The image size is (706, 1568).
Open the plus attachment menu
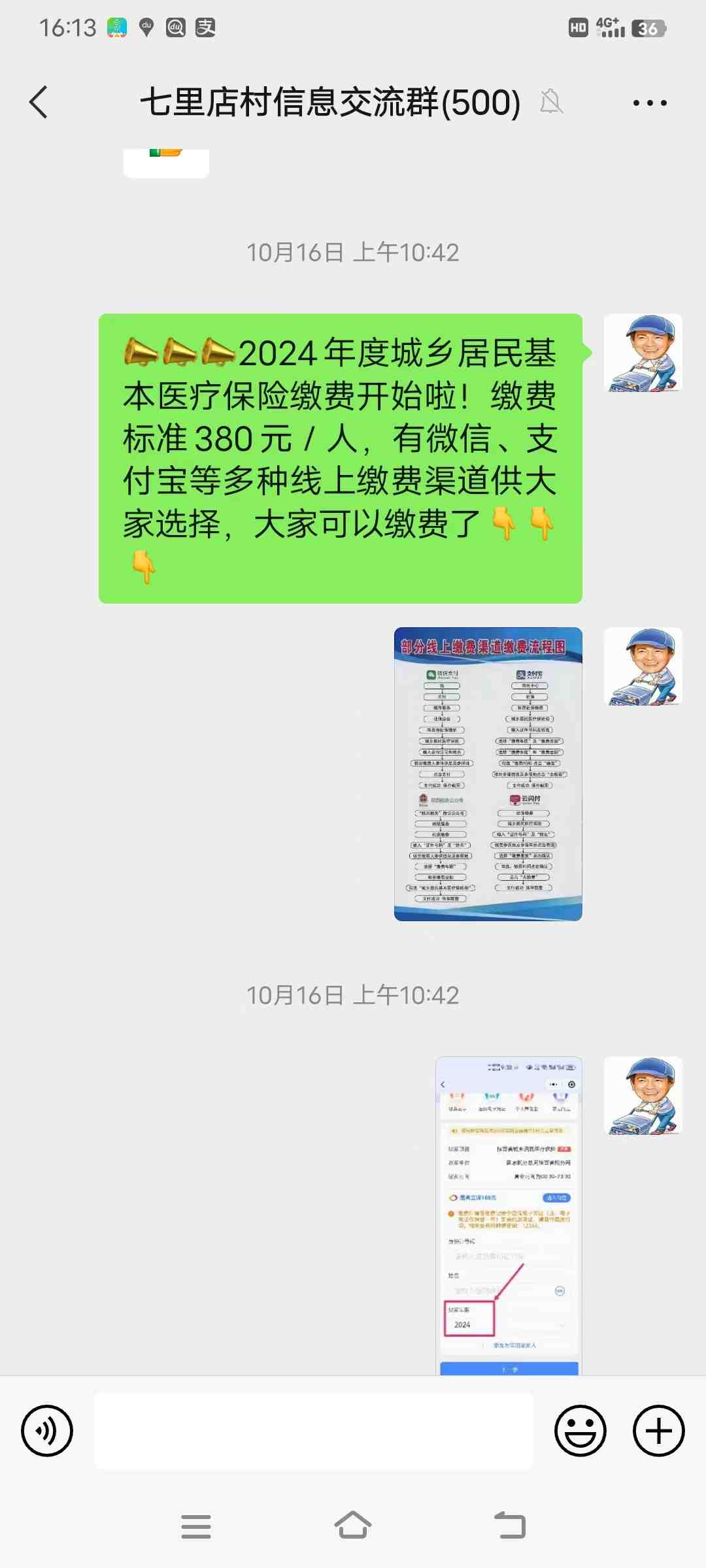(x=658, y=1431)
